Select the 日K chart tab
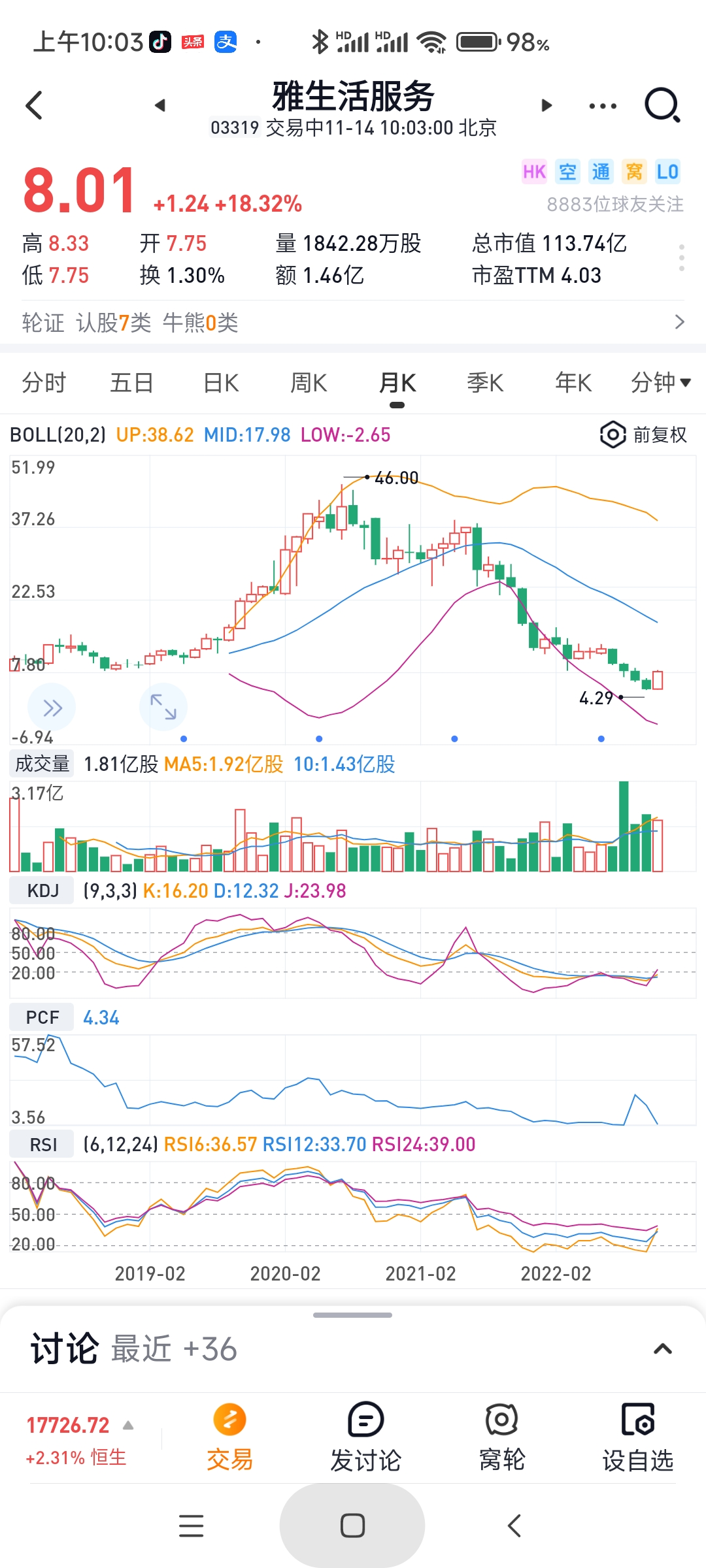706x1568 pixels. click(x=221, y=383)
